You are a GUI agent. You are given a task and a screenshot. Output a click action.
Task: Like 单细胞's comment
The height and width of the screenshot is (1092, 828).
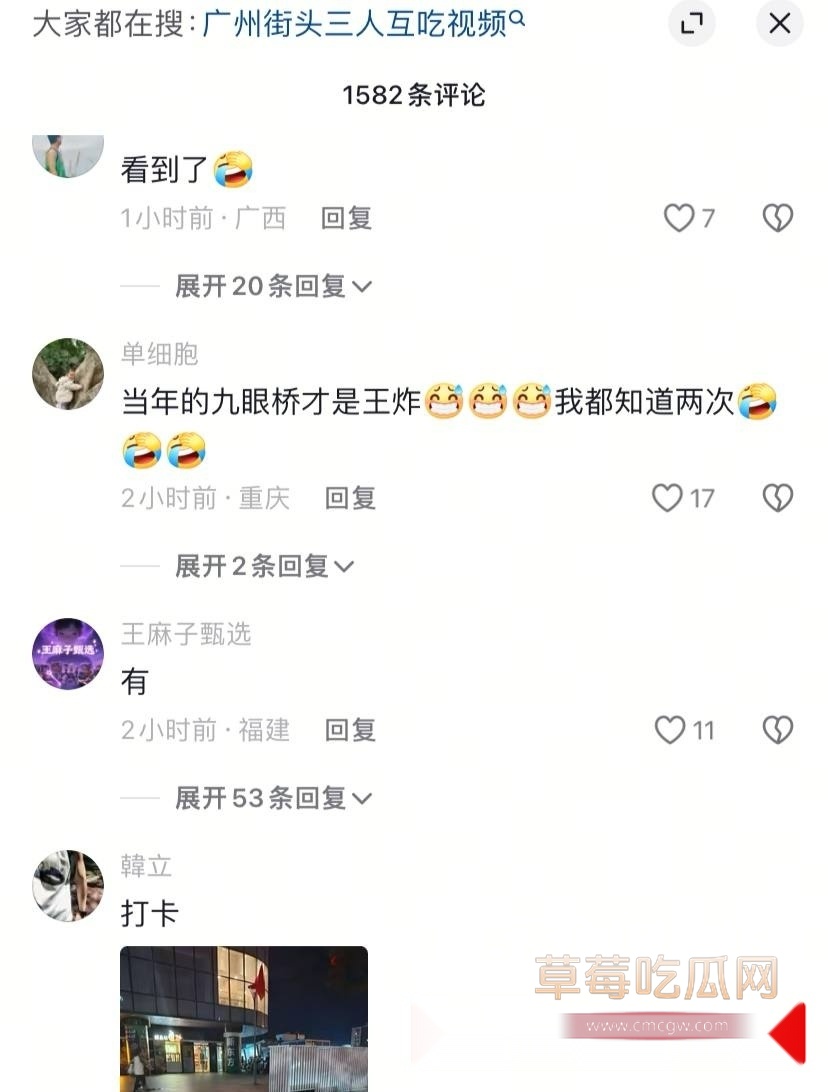pyautogui.click(x=668, y=498)
